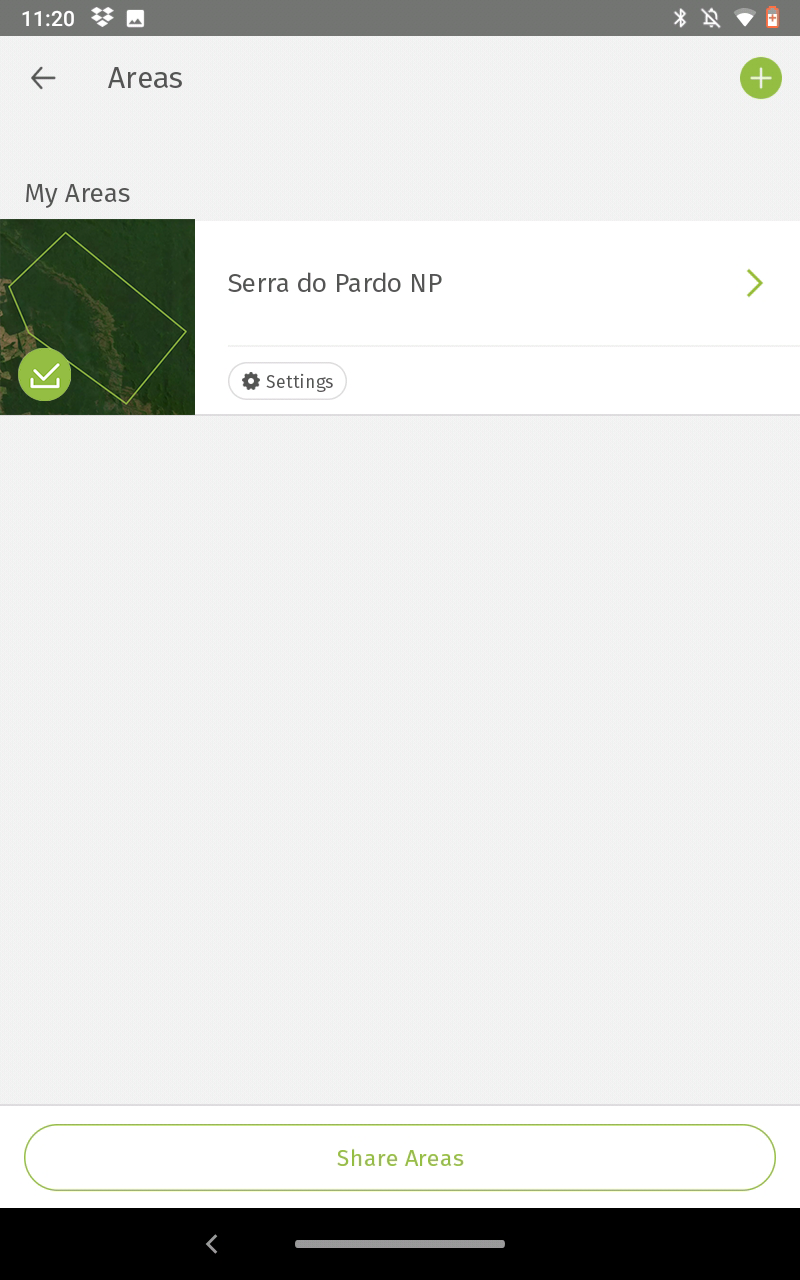Tap the green checkmark badge on the area thumbnail
This screenshot has height=1280, width=800.
click(x=45, y=375)
